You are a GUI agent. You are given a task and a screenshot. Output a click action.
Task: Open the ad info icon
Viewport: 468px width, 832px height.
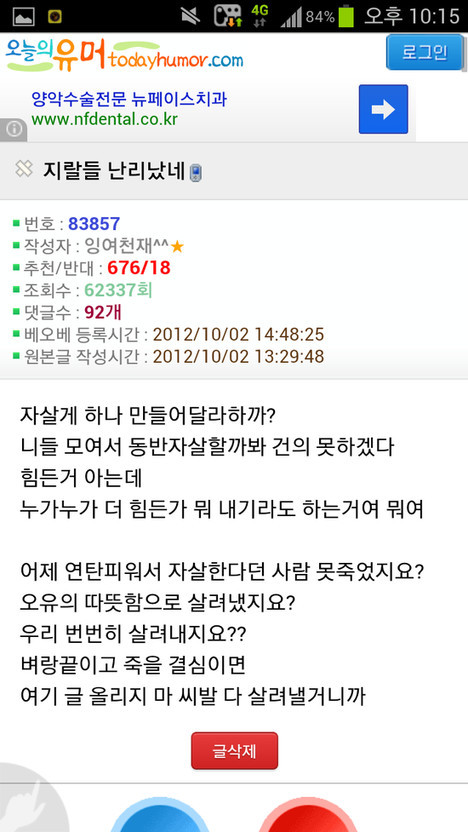pos(13,130)
